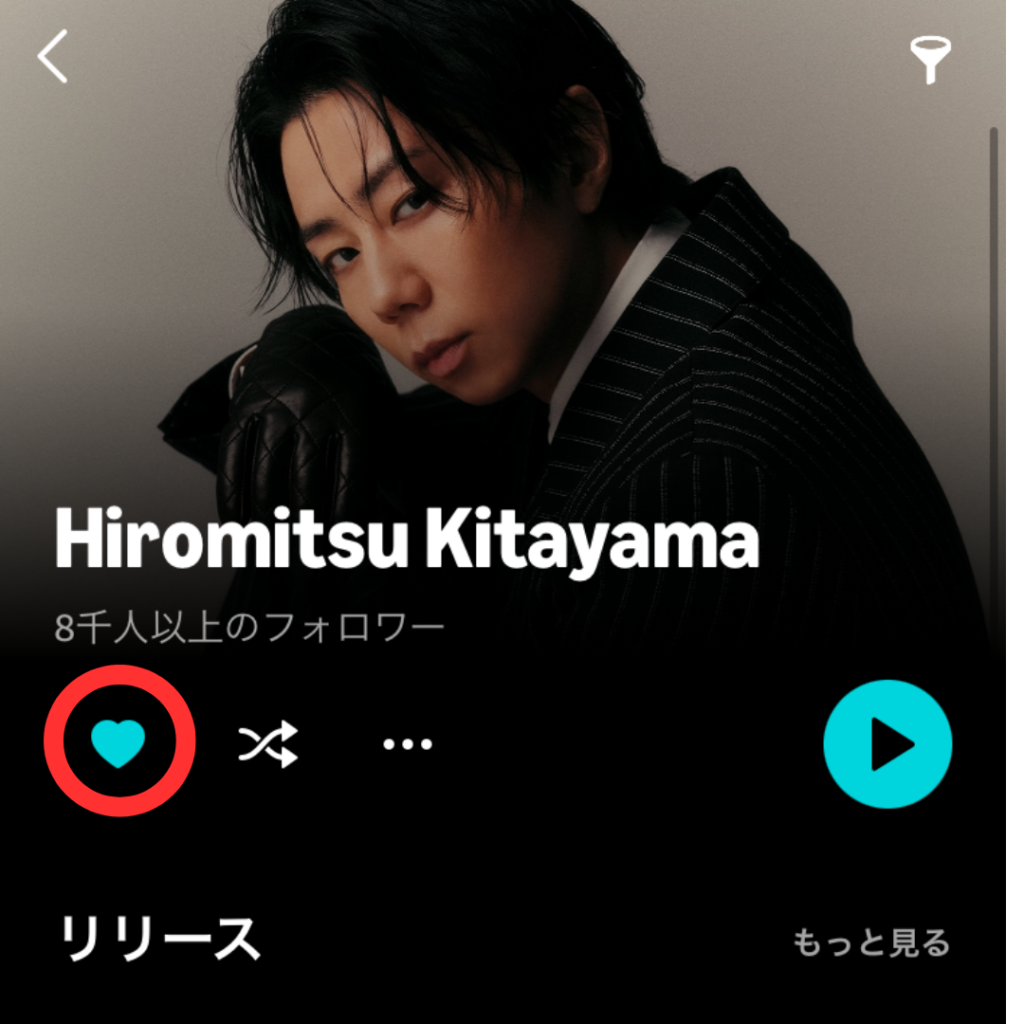Play the artist's music with the cyan button

[887, 744]
